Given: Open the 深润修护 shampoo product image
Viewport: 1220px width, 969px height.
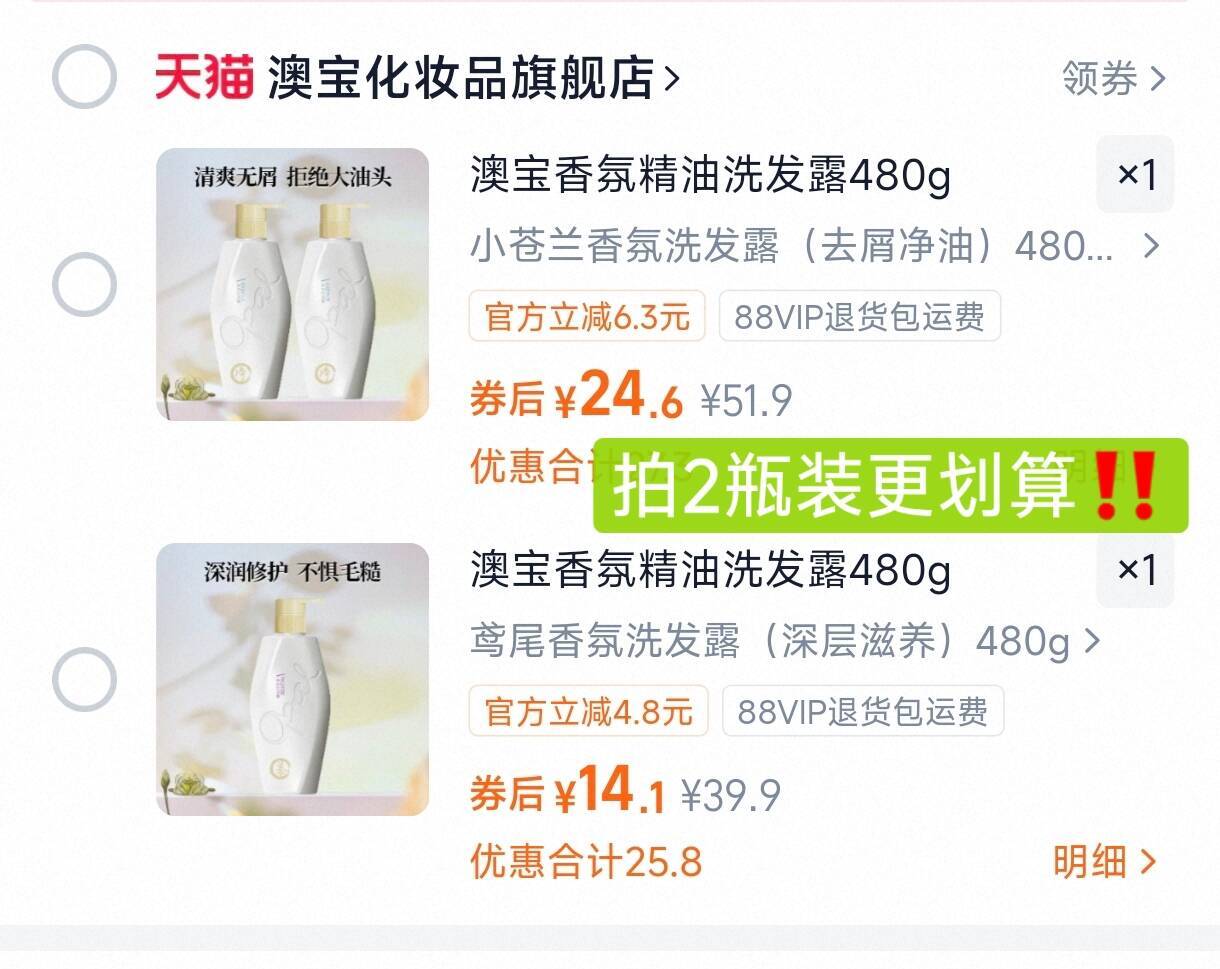Looking at the screenshot, I should 293,680.
